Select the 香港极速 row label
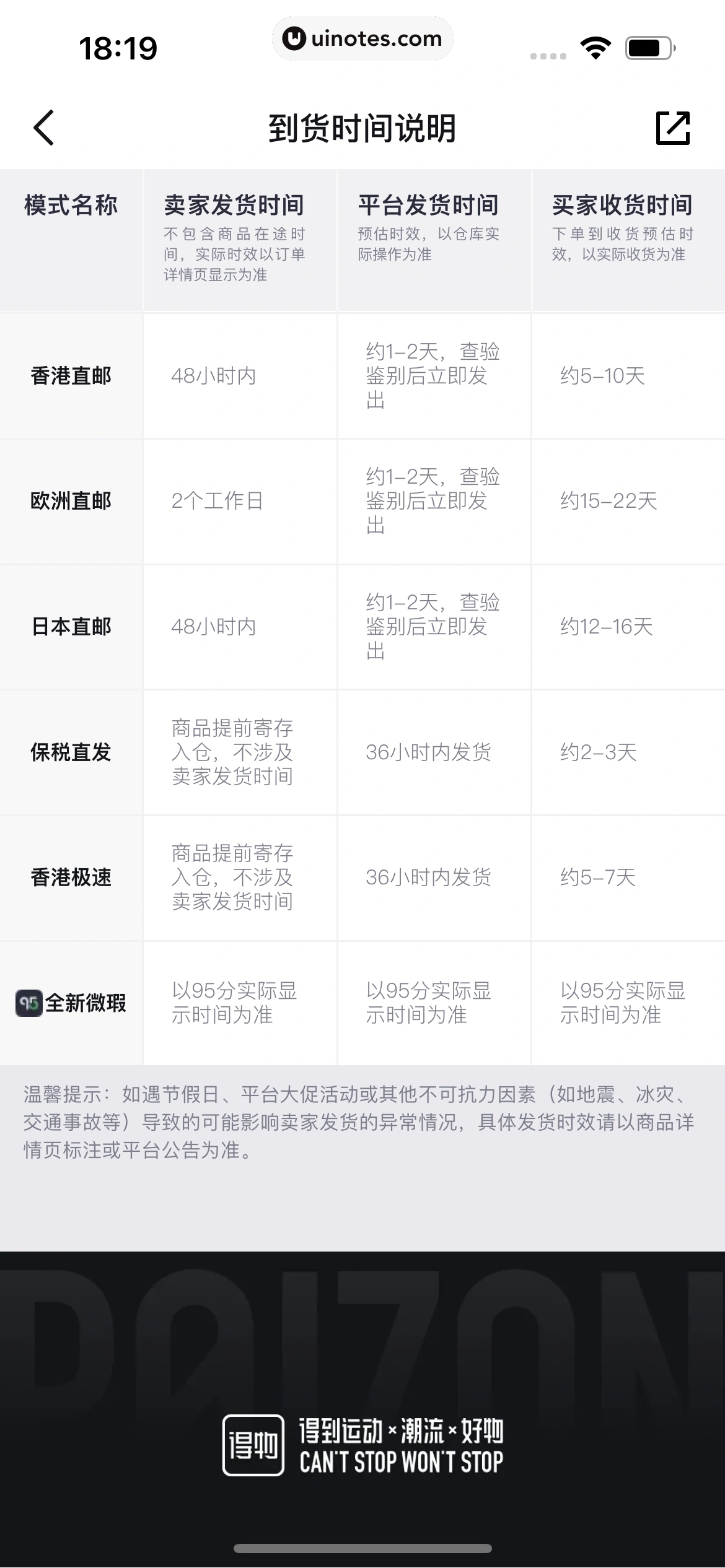Screen dimensions: 725x1568 point(71,878)
